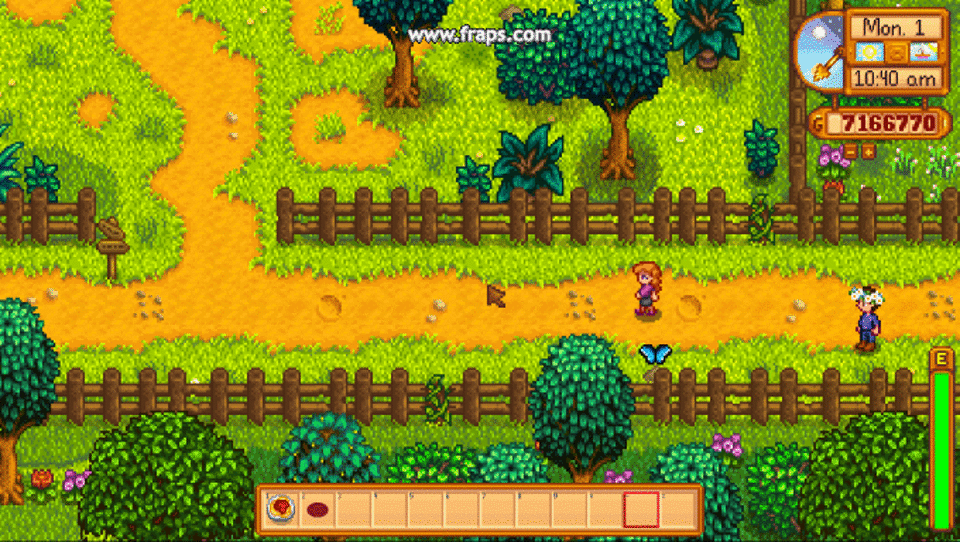This screenshot has width=960, height=542.
Task: Zoom out with the minus button
Action: [851, 151]
